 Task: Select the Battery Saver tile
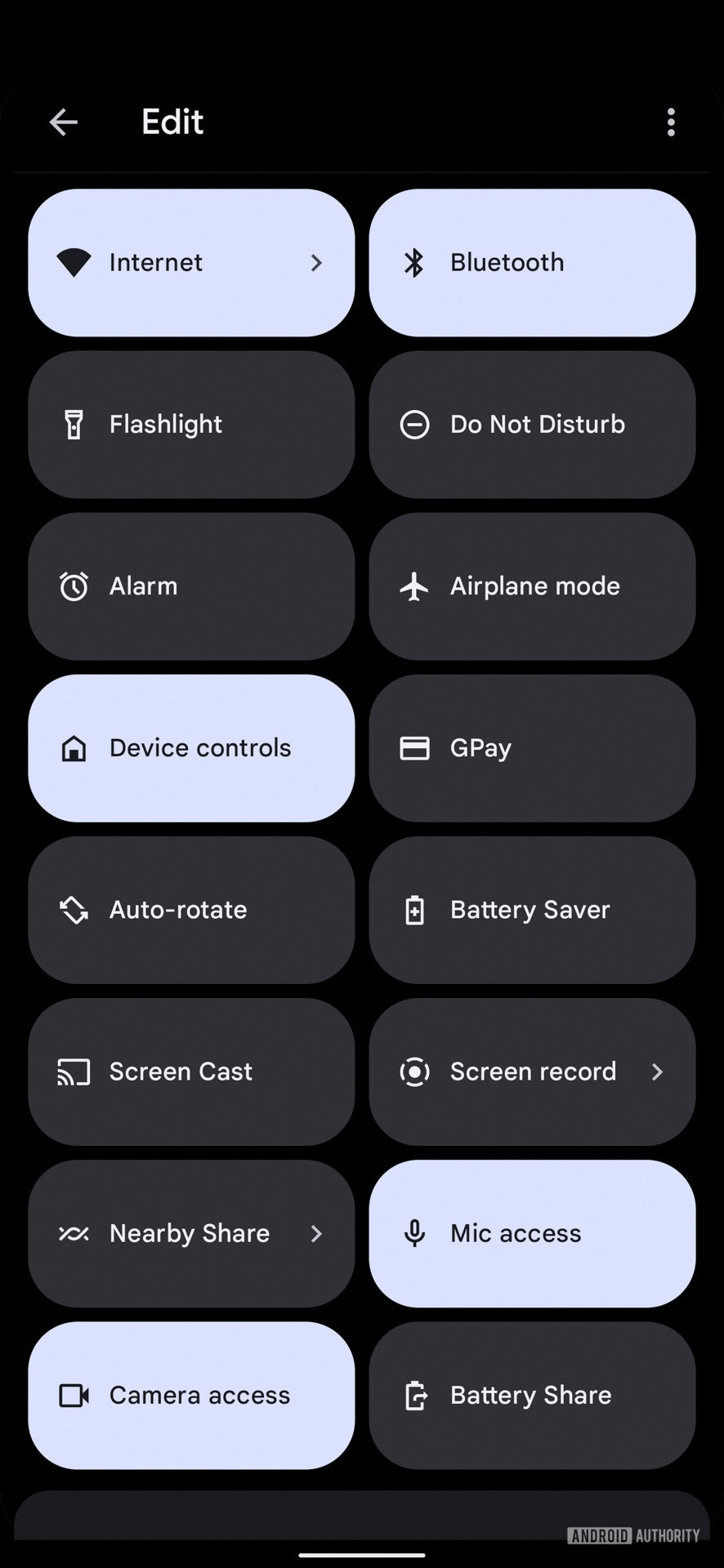click(x=532, y=910)
